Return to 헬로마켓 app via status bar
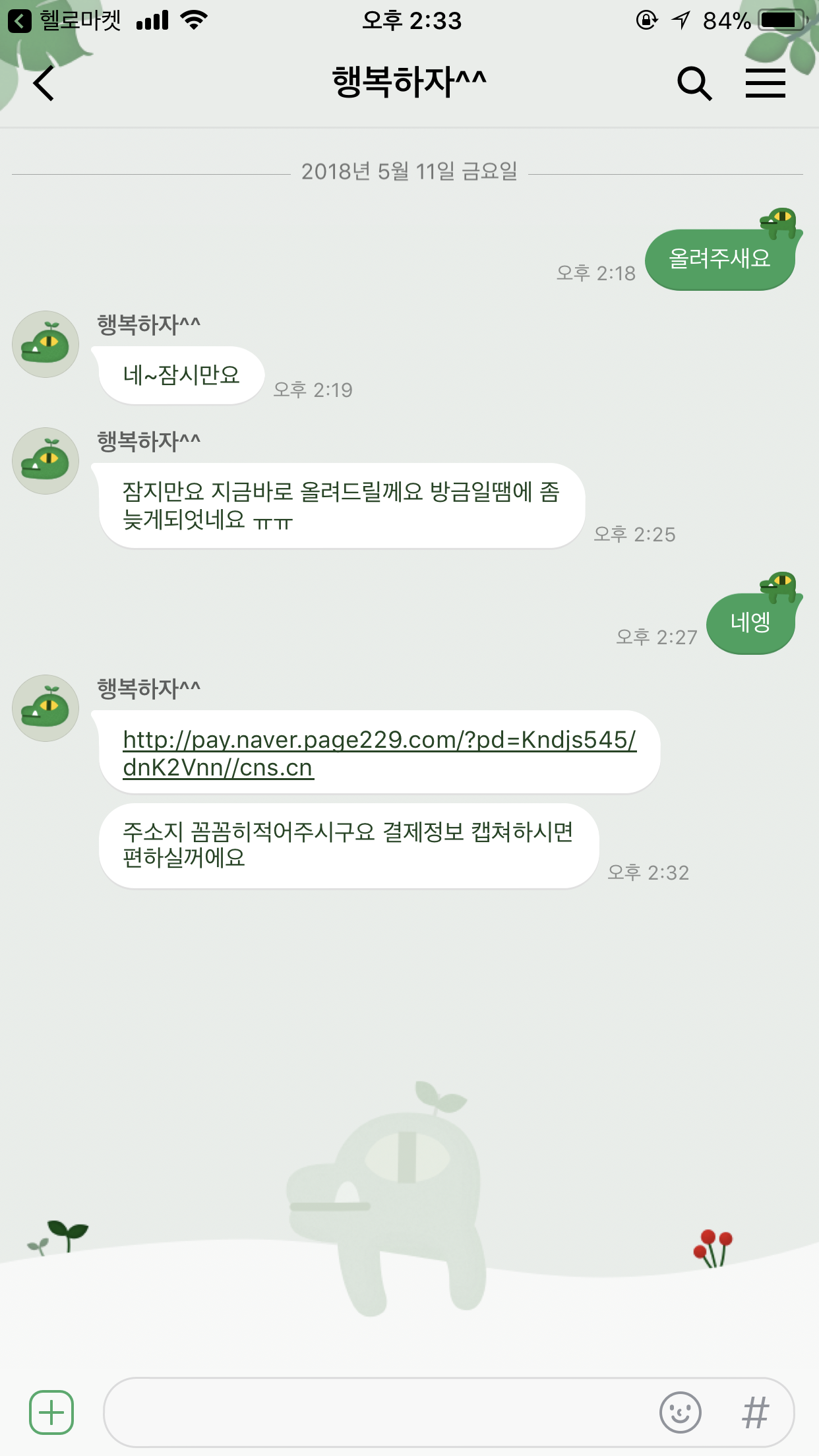 click(65, 21)
